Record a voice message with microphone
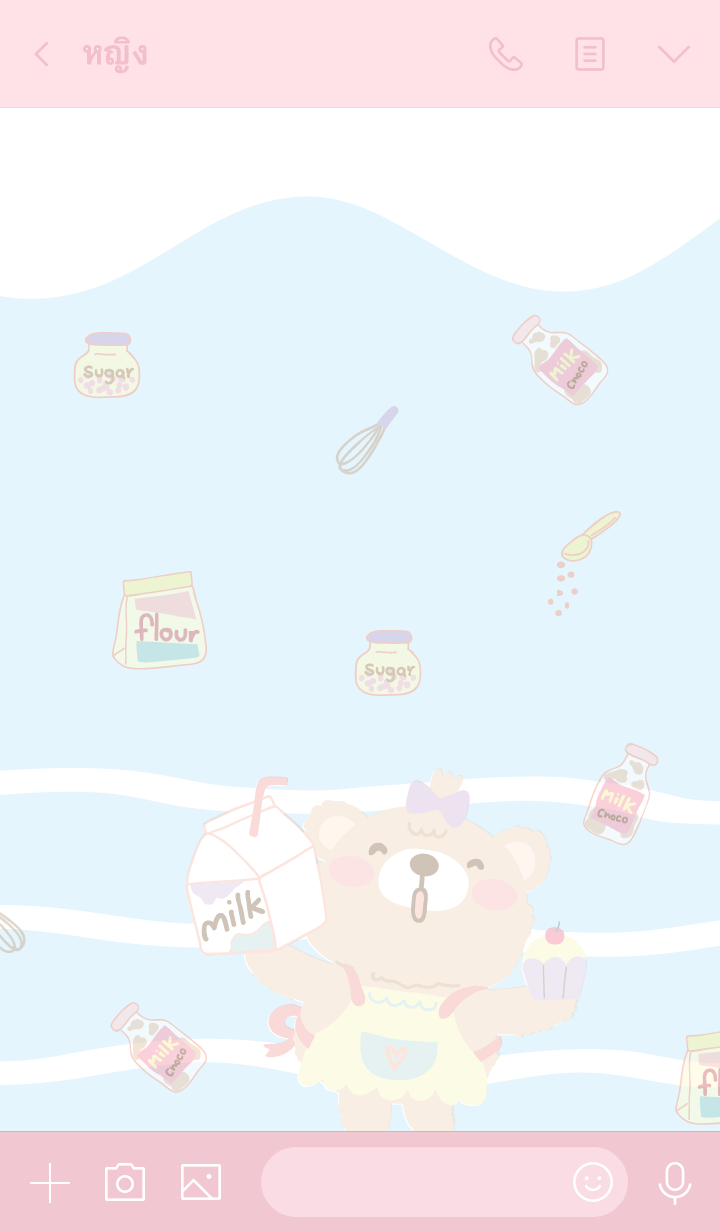The width and height of the screenshot is (720, 1232). [674, 1182]
